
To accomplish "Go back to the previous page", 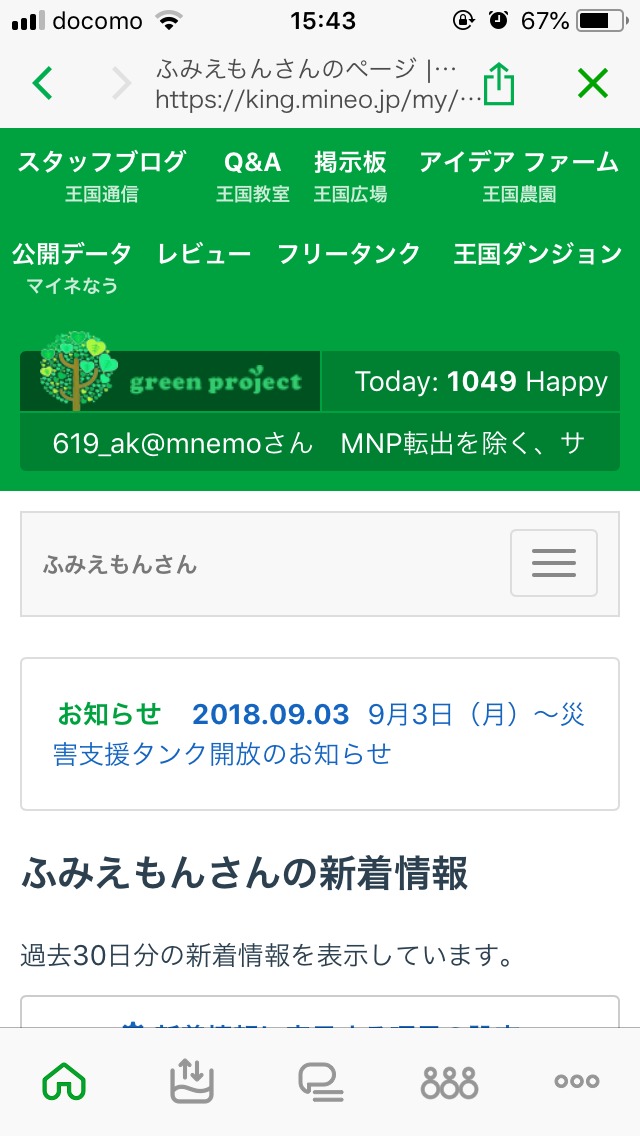I will pyautogui.click(x=42, y=83).
